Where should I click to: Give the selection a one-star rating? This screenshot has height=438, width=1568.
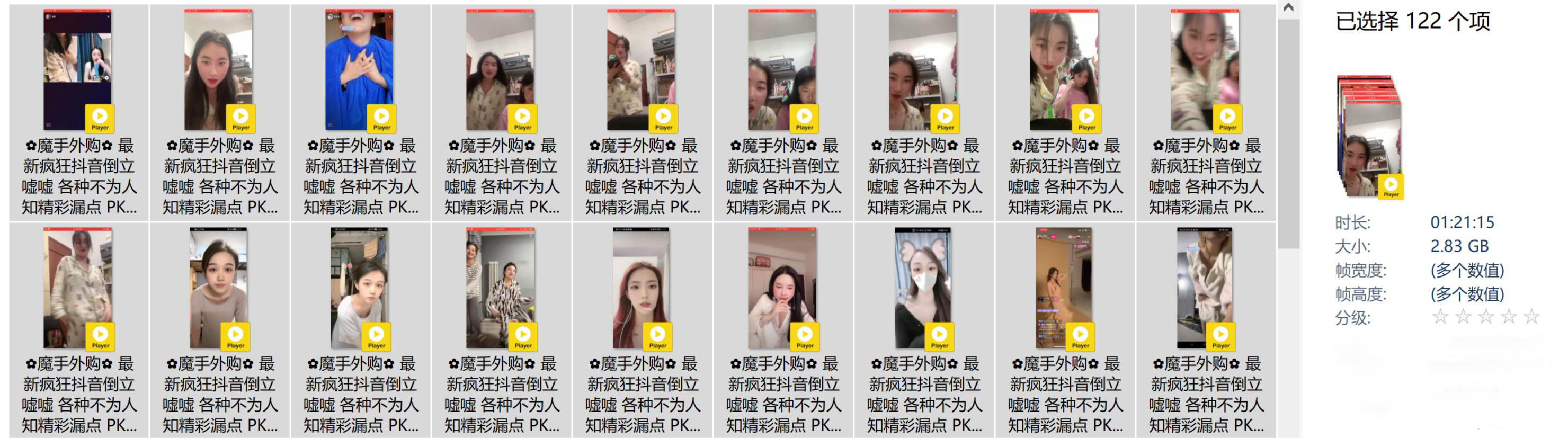point(1440,317)
